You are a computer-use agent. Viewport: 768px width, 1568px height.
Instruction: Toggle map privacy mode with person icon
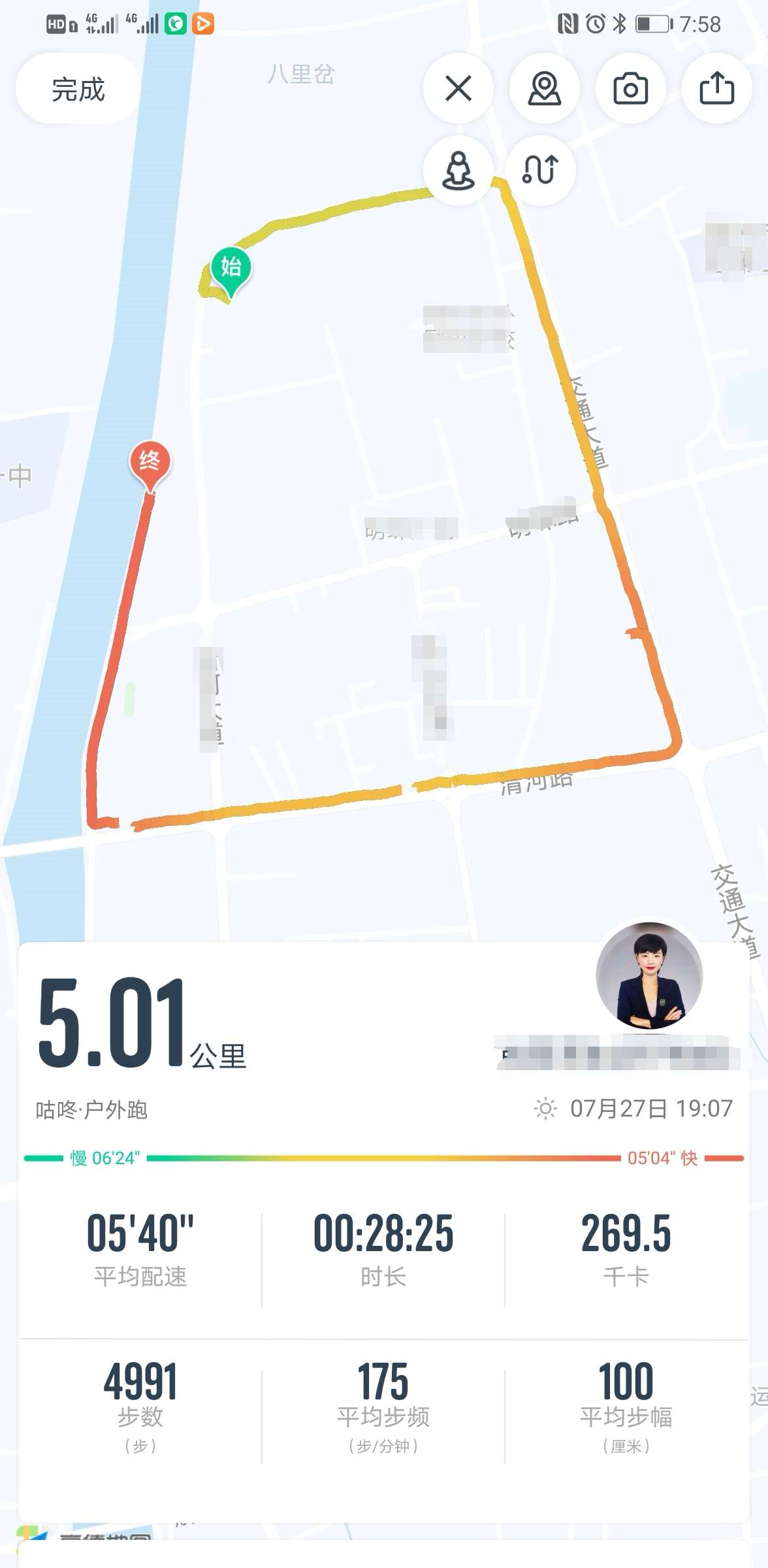(x=459, y=171)
